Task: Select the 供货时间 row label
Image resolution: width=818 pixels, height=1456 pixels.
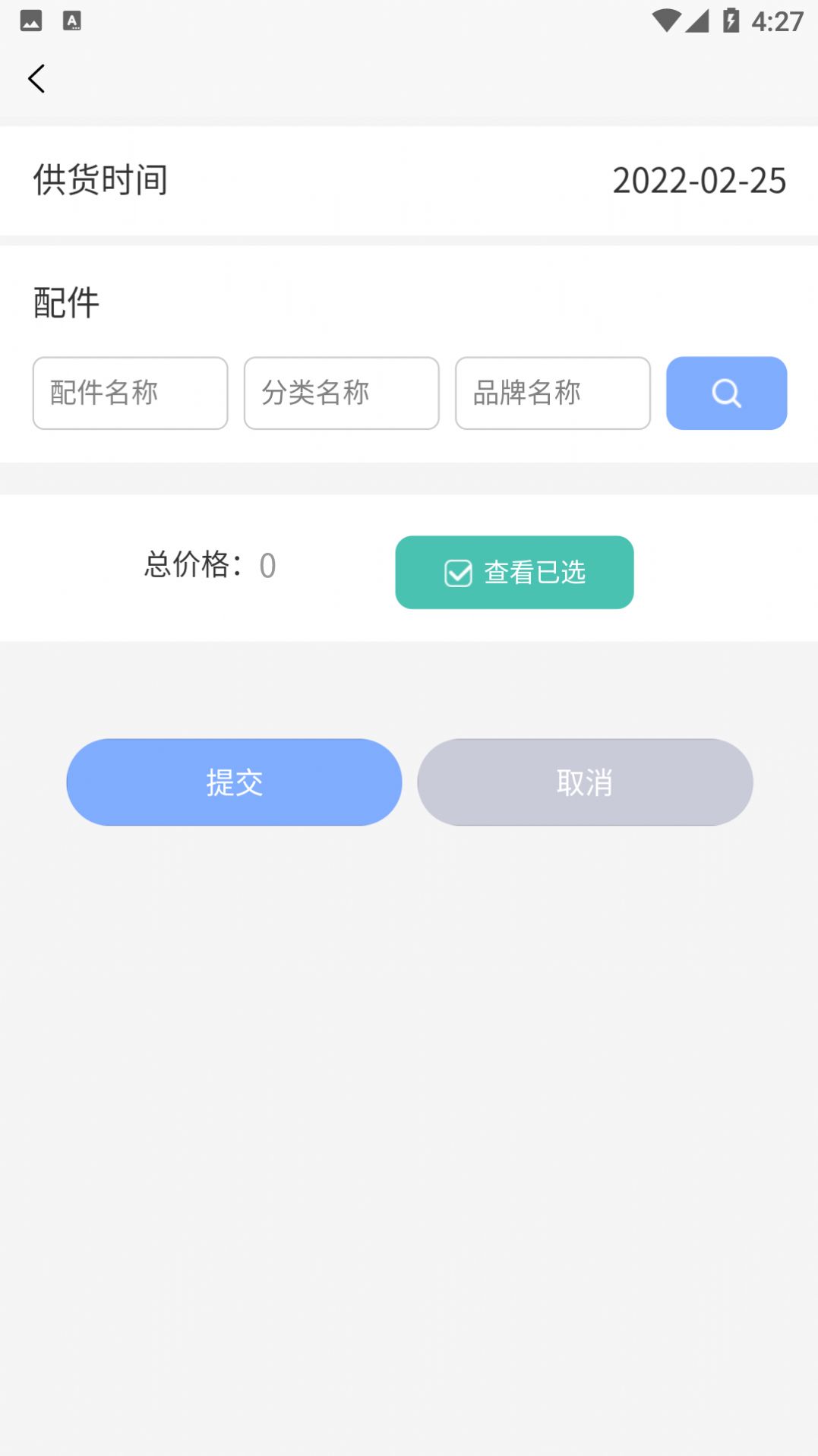Action: pos(100,181)
